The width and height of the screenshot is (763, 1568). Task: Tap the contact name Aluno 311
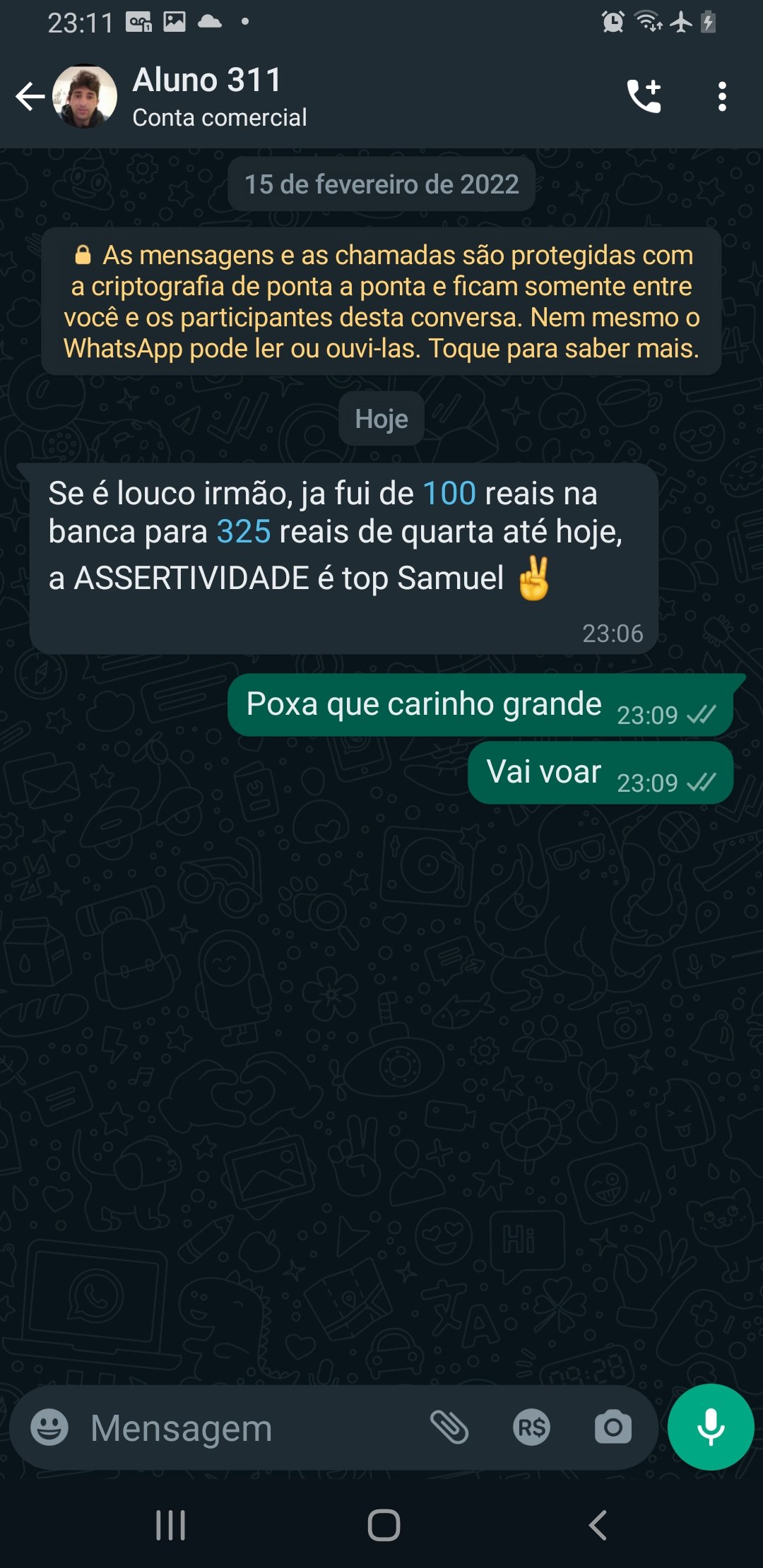tap(208, 80)
